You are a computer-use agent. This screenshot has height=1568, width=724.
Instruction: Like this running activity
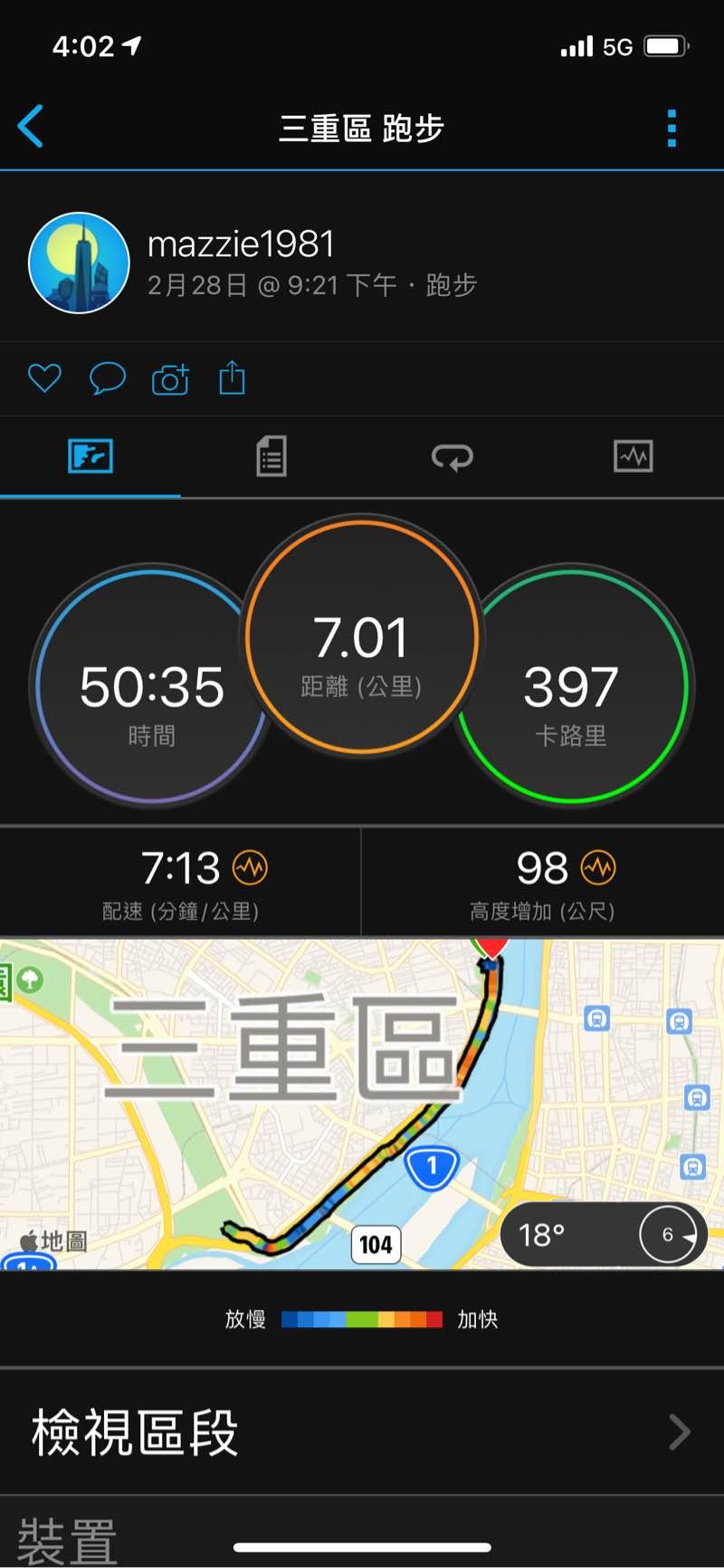[x=44, y=378]
